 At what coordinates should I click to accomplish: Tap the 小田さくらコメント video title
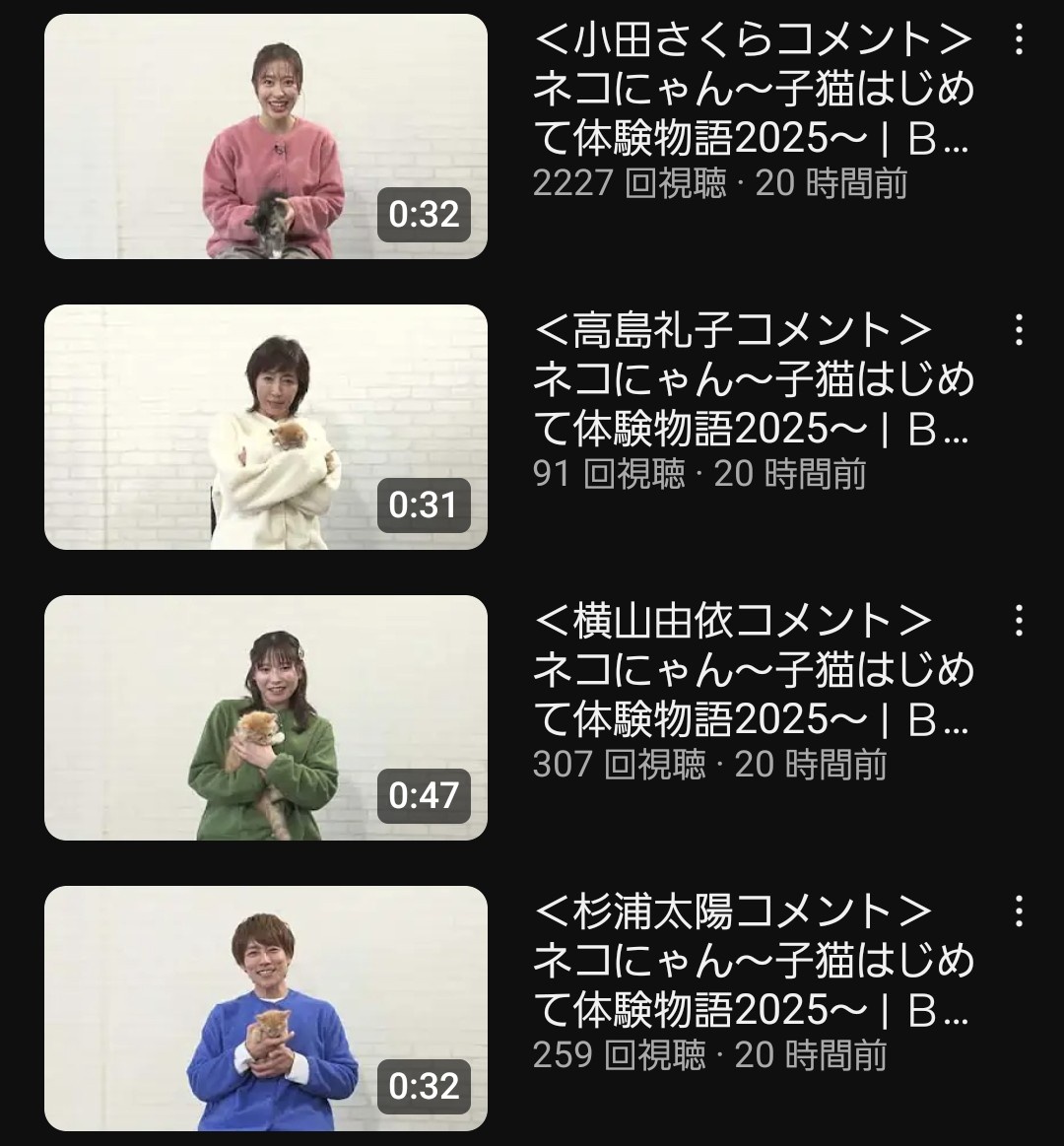[x=753, y=91]
